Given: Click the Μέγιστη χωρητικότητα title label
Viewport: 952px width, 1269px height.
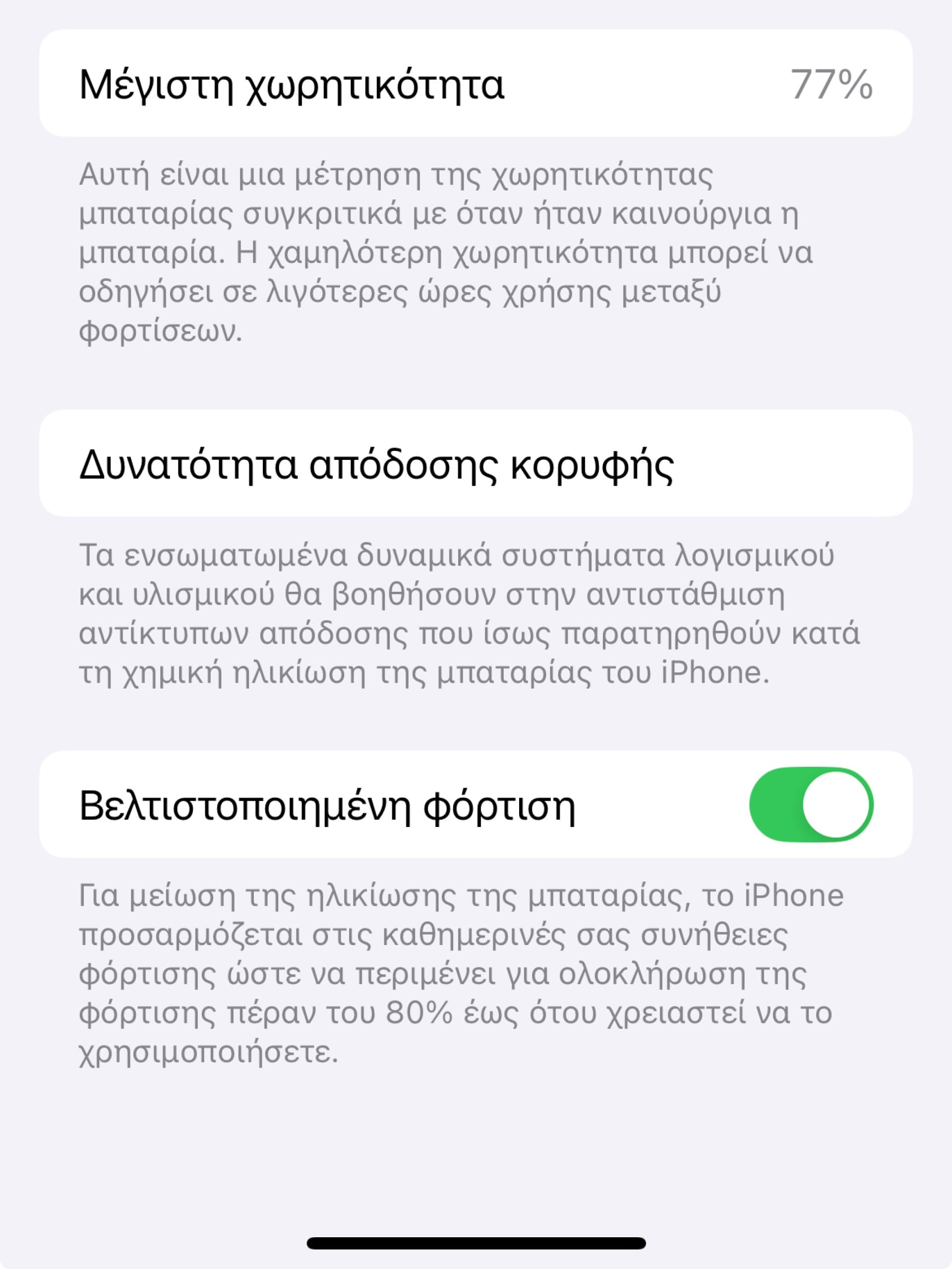Looking at the screenshot, I should click(x=294, y=84).
